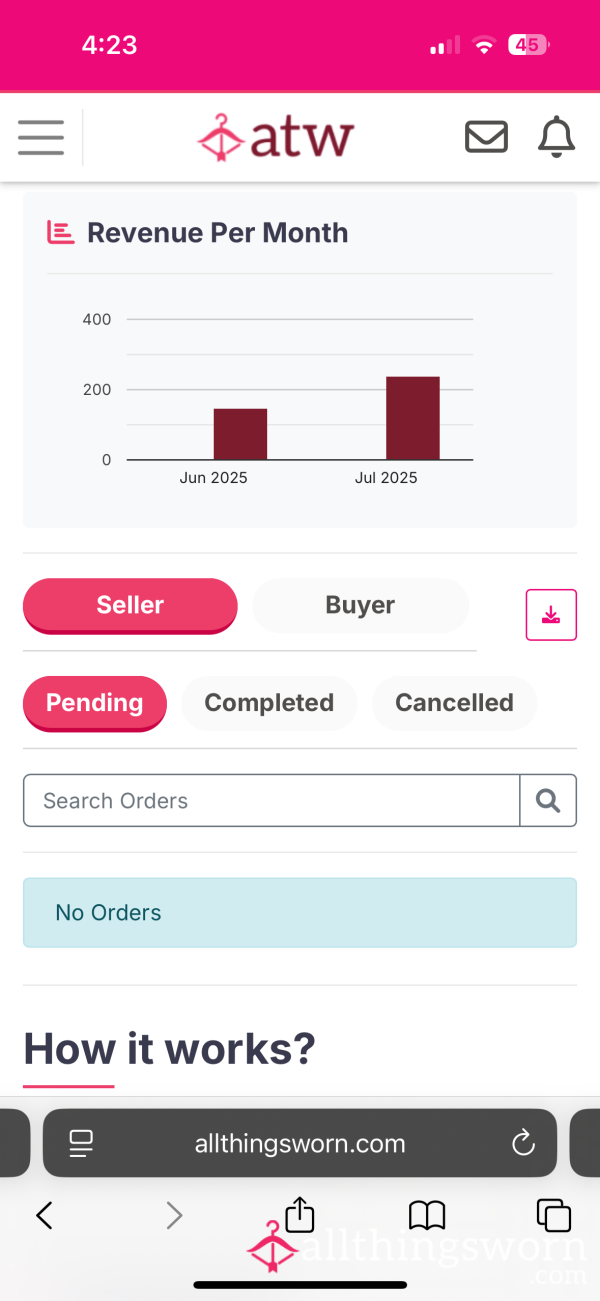Screen dimensions: 600x1301
Task: Select the Seller orders view
Action: (130, 605)
